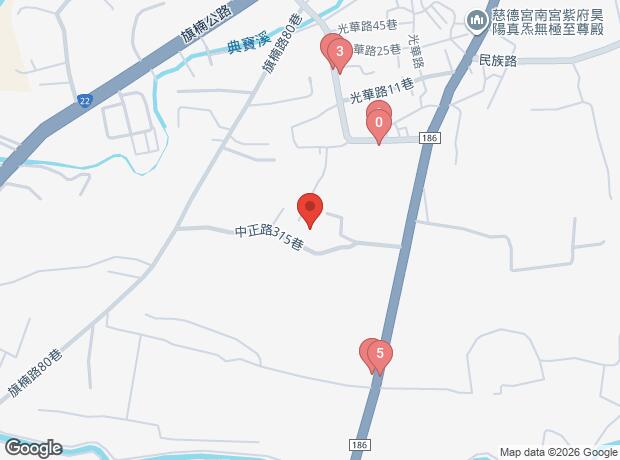Select the unnumbered dark red map pin

click(310, 209)
